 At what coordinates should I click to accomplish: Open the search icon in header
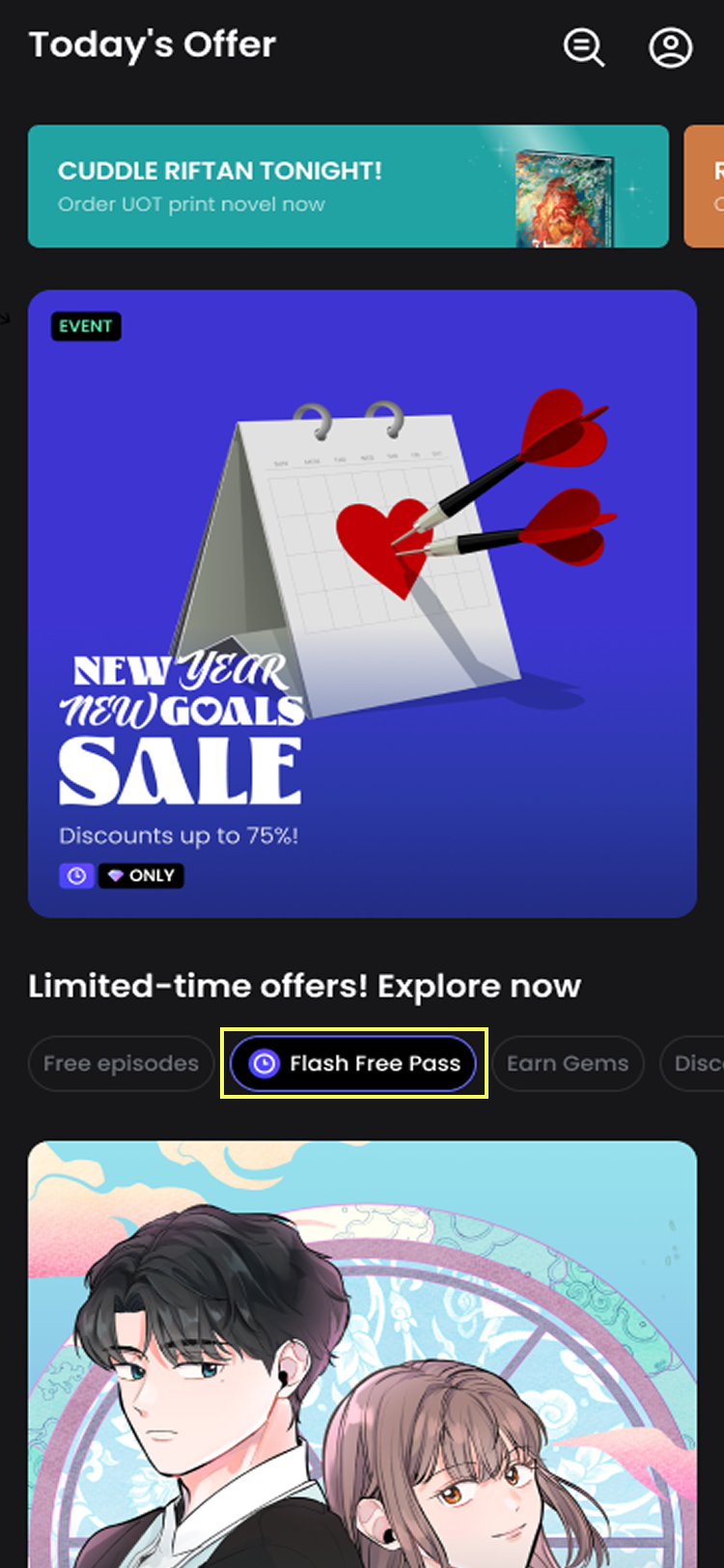coord(584,46)
